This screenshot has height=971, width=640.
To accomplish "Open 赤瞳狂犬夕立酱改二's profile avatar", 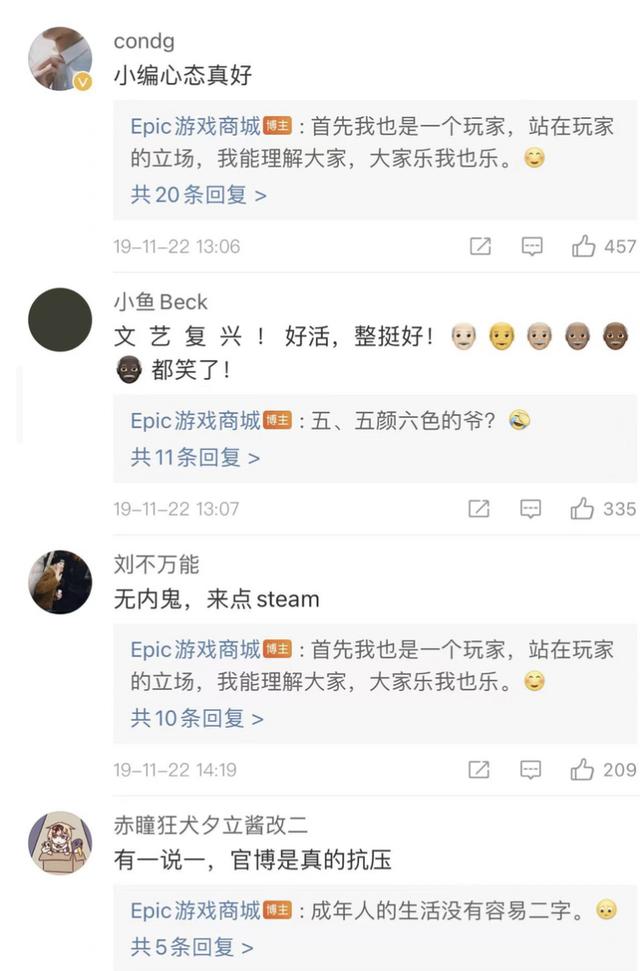I will [60, 842].
